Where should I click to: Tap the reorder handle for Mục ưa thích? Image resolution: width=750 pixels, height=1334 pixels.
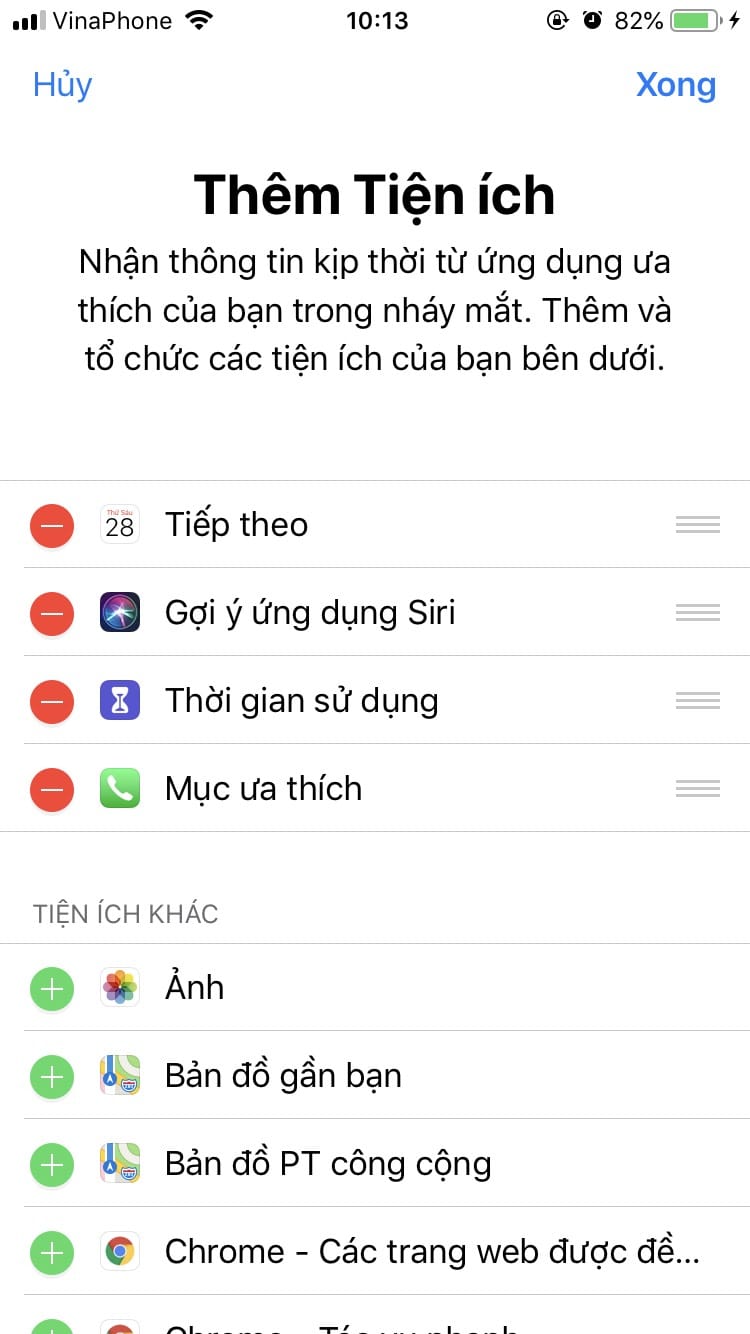point(697,789)
